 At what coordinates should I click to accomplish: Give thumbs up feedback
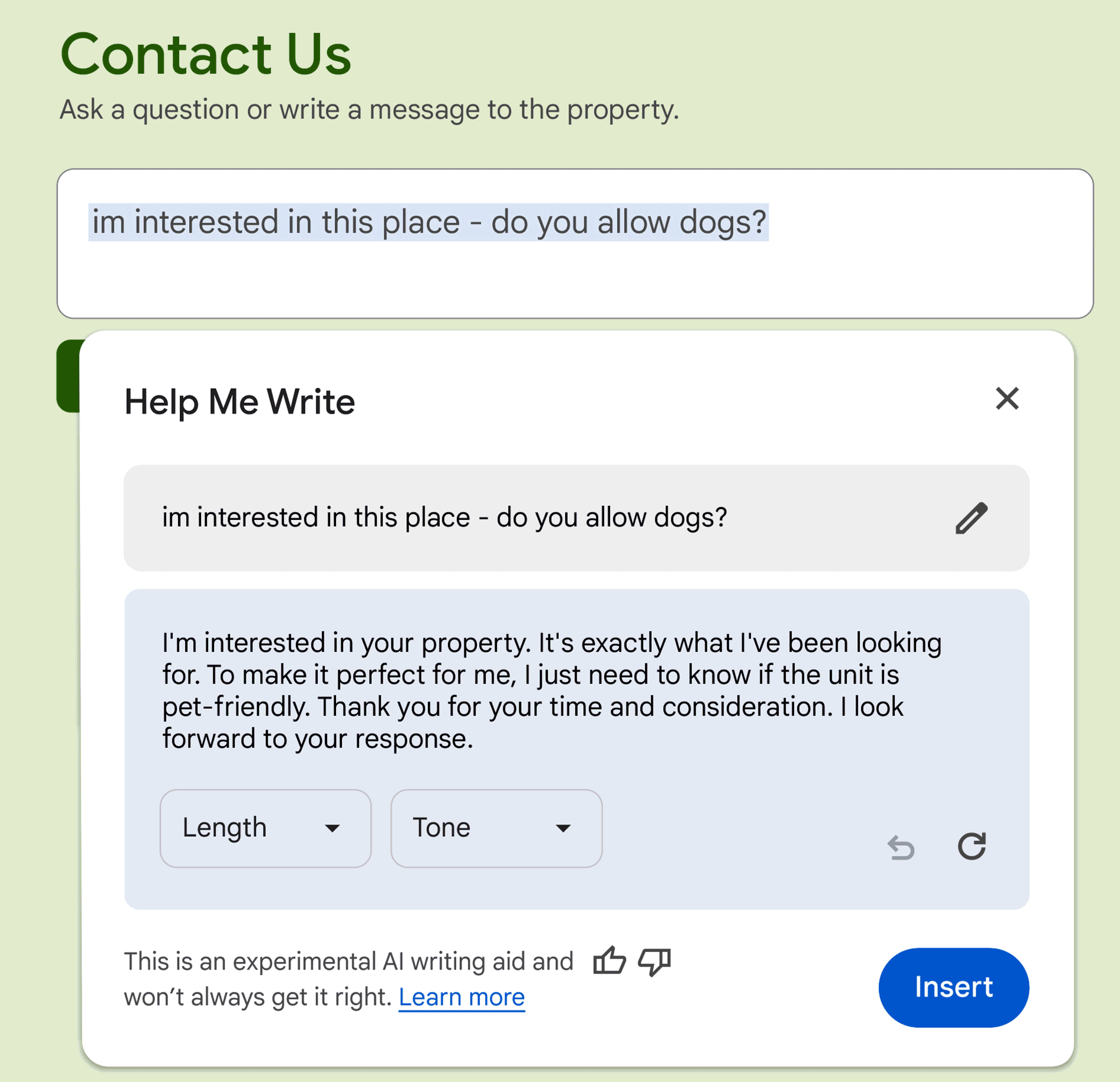(x=609, y=961)
